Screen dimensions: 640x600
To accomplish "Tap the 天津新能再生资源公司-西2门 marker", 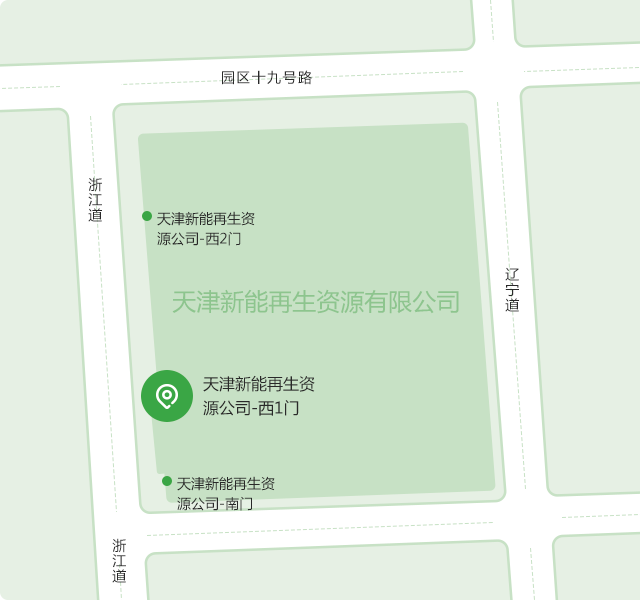I will (x=147, y=216).
